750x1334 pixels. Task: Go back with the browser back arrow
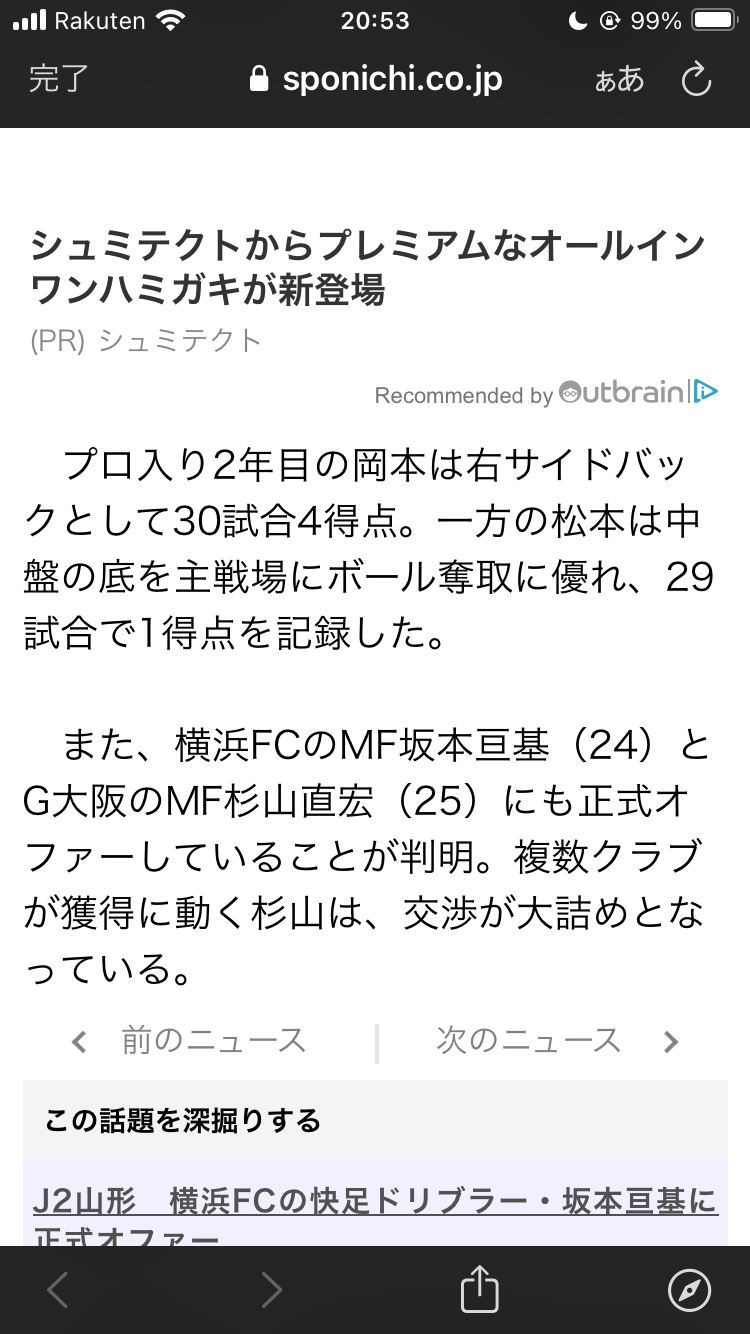click(x=58, y=1290)
